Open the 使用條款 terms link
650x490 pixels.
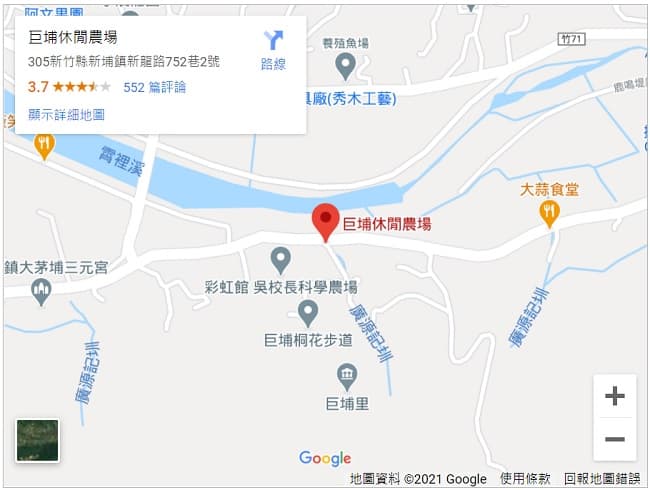(x=525, y=479)
